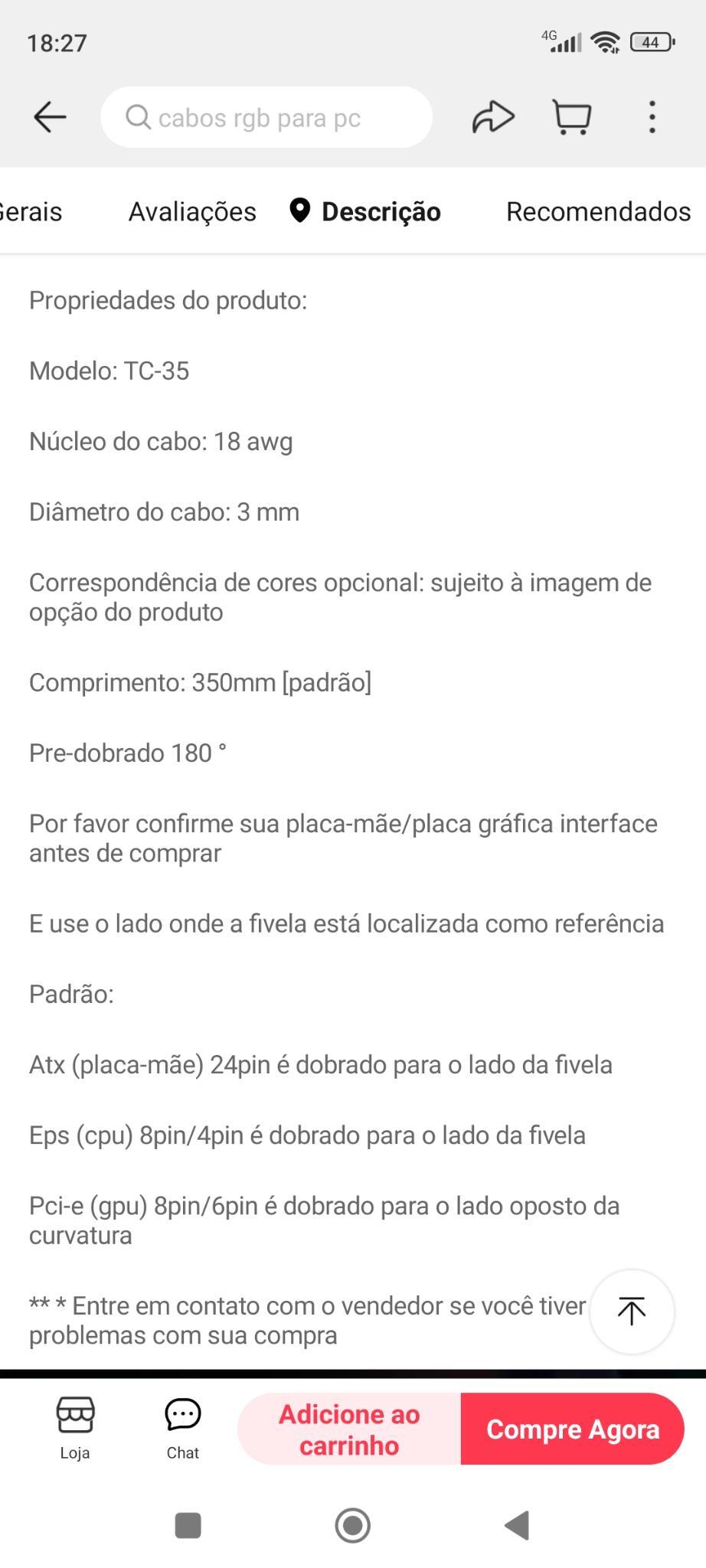Go back using the top-left arrow
Image resolution: width=706 pixels, height=1568 pixels.
[x=51, y=117]
